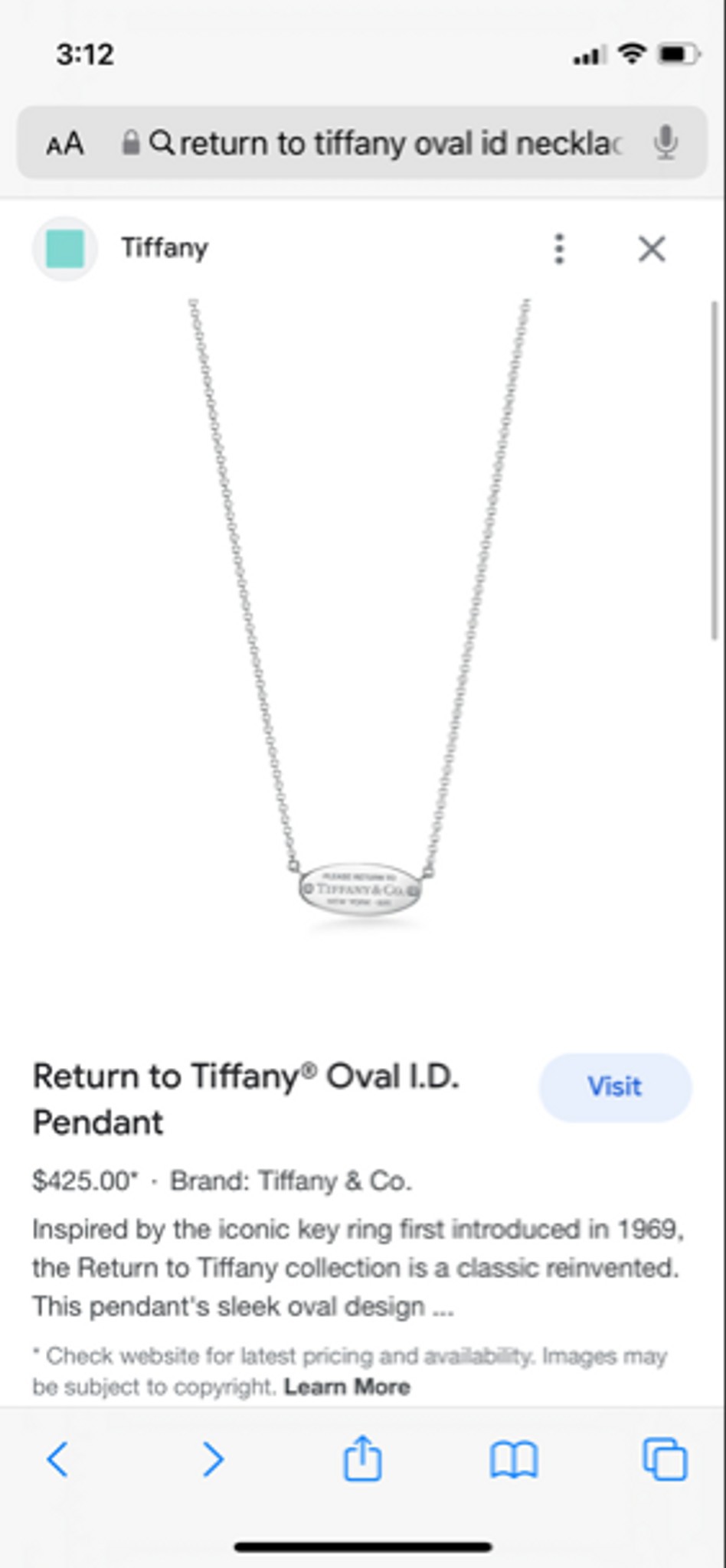The height and width of the screenshot is (1568, 726).
Task: Open the Learn More link
Action: coord(347,1387)
